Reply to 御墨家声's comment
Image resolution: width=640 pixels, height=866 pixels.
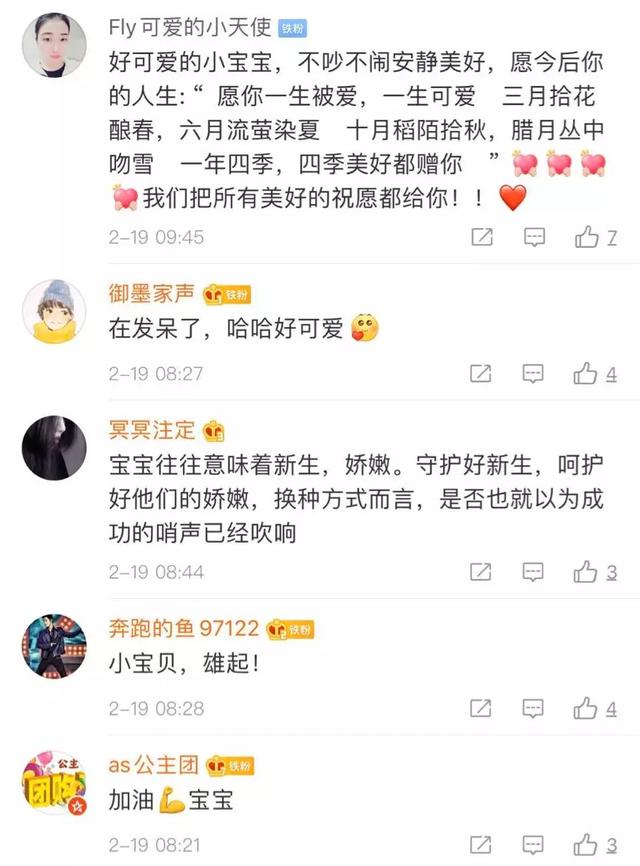[535, 373]
